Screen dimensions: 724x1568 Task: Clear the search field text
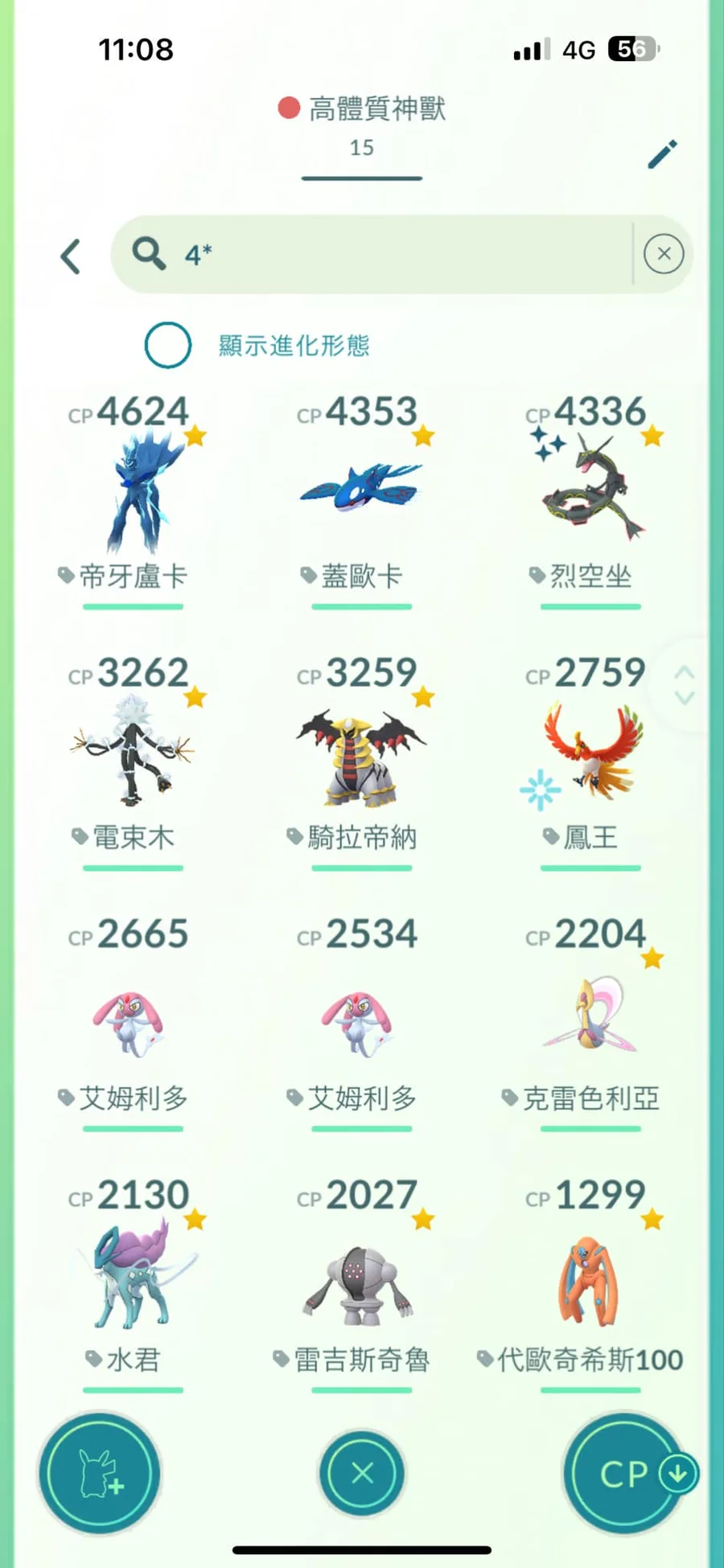[x=664, y=254]
